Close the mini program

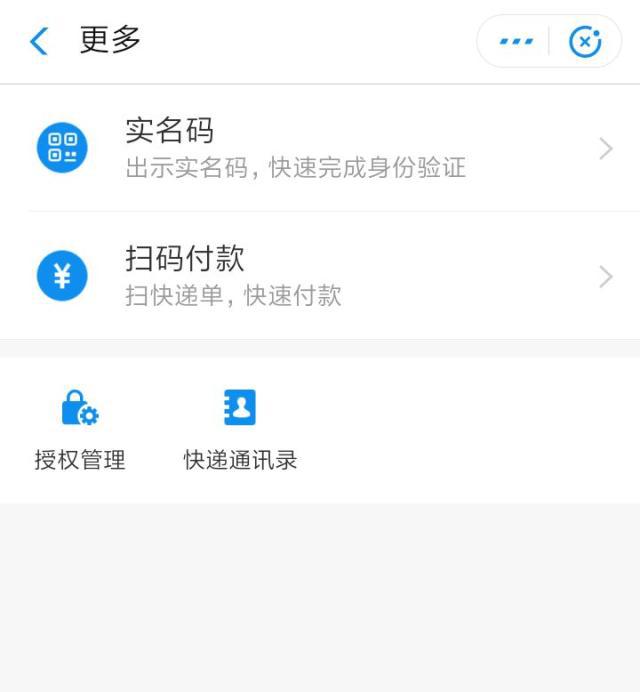585,42
